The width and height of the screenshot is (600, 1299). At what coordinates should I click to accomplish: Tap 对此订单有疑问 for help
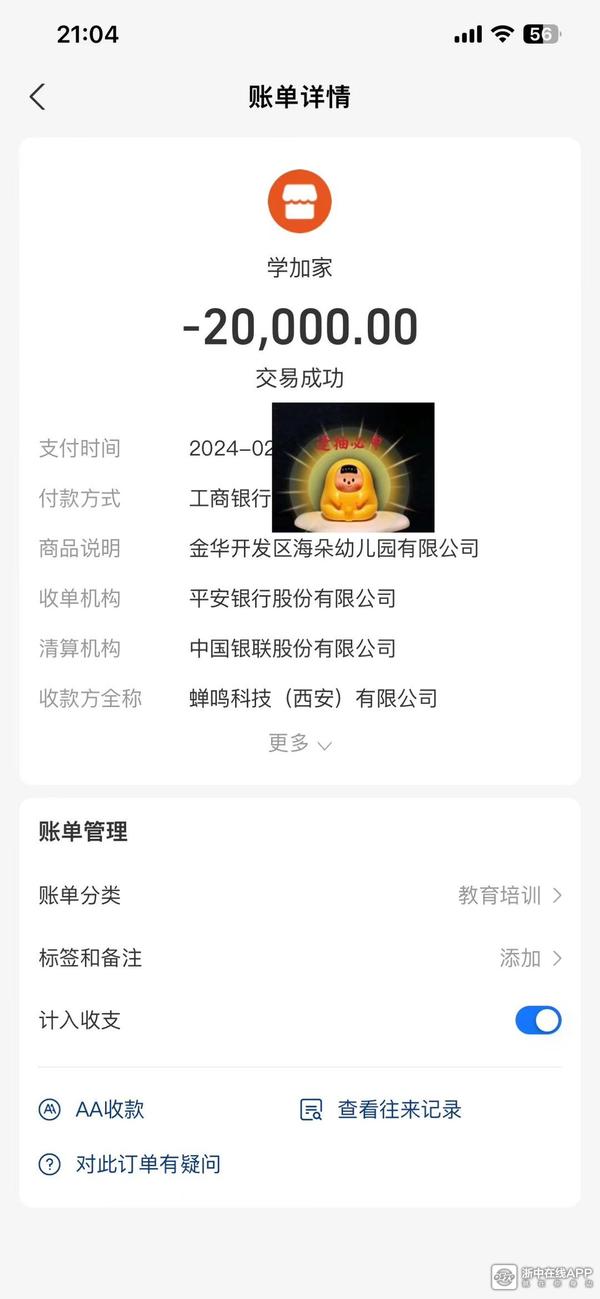coord(129,1164)
